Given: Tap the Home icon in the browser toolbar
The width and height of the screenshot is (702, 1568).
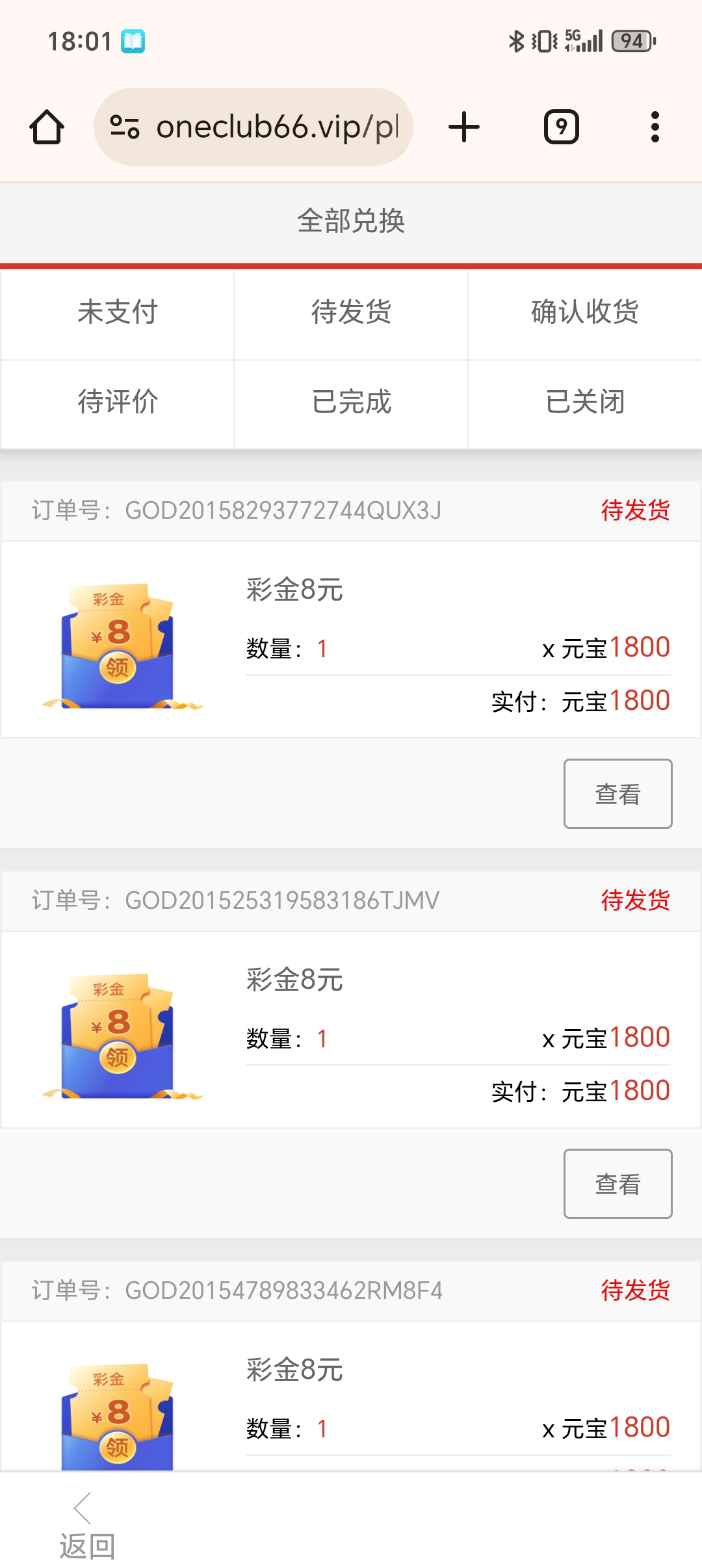Looking at the screenshot, I should point(47,127).
